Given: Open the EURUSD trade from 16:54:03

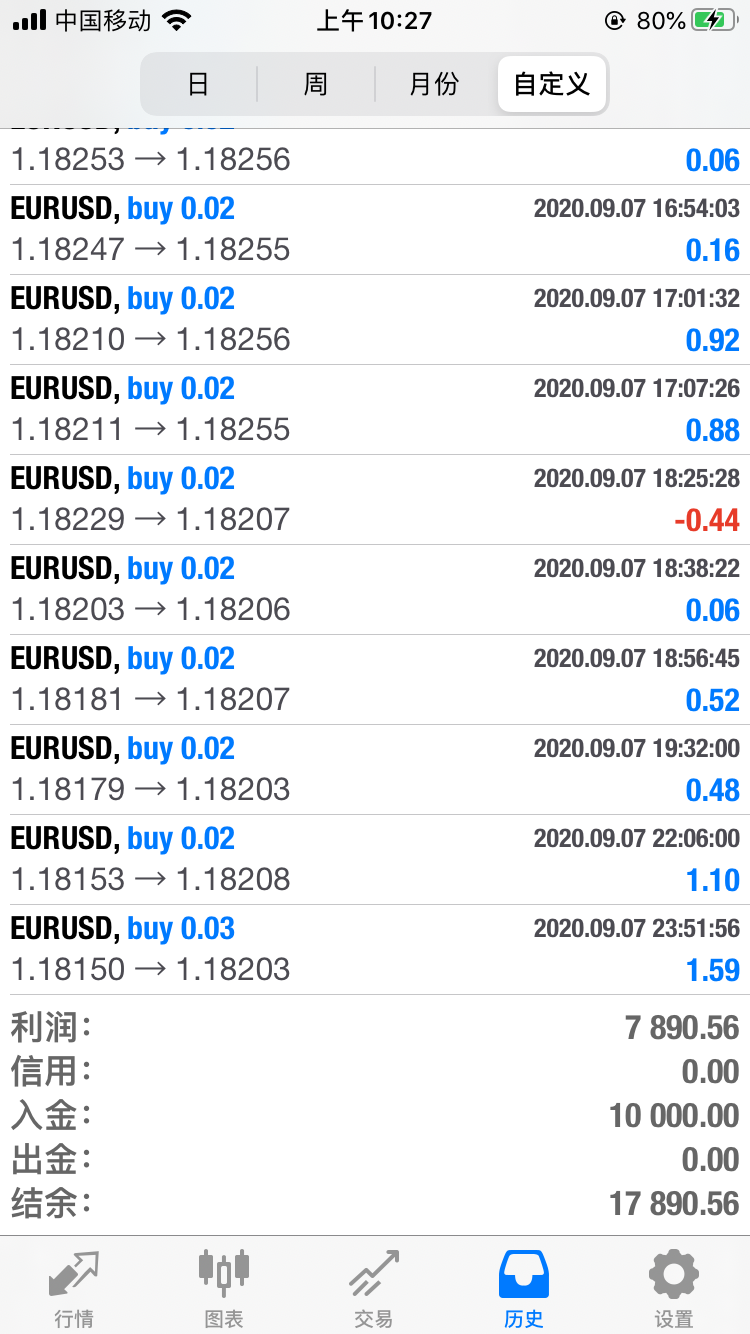Looking at the screenshot, I should tap(375, 230).
